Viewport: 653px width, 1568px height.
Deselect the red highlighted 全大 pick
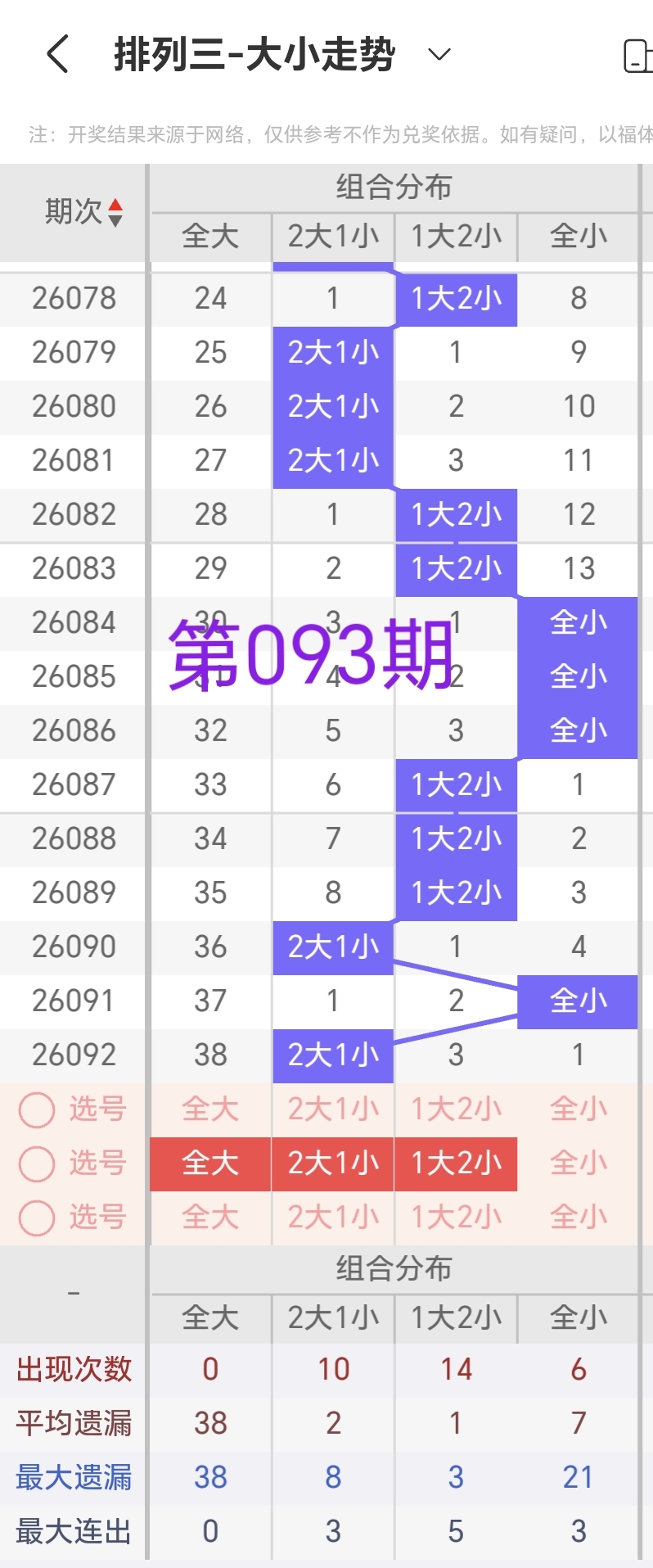[210, 1164]
